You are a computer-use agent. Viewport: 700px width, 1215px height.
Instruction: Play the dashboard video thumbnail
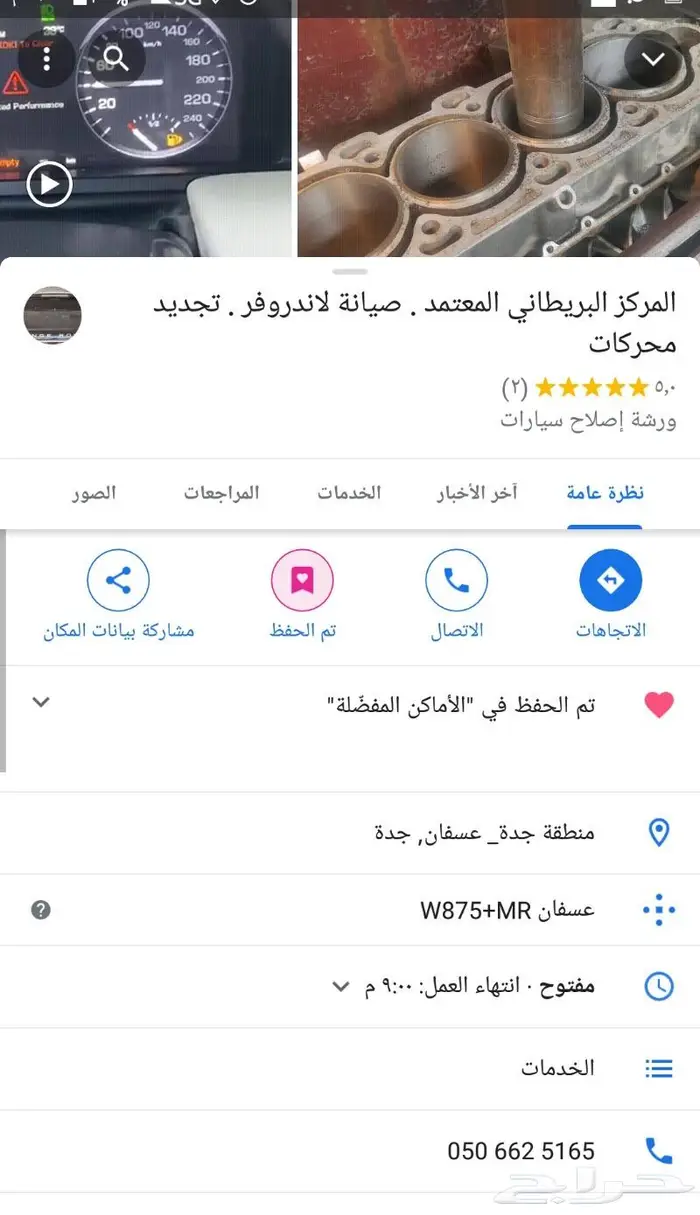pyautogui.click(x=49, y=184)
